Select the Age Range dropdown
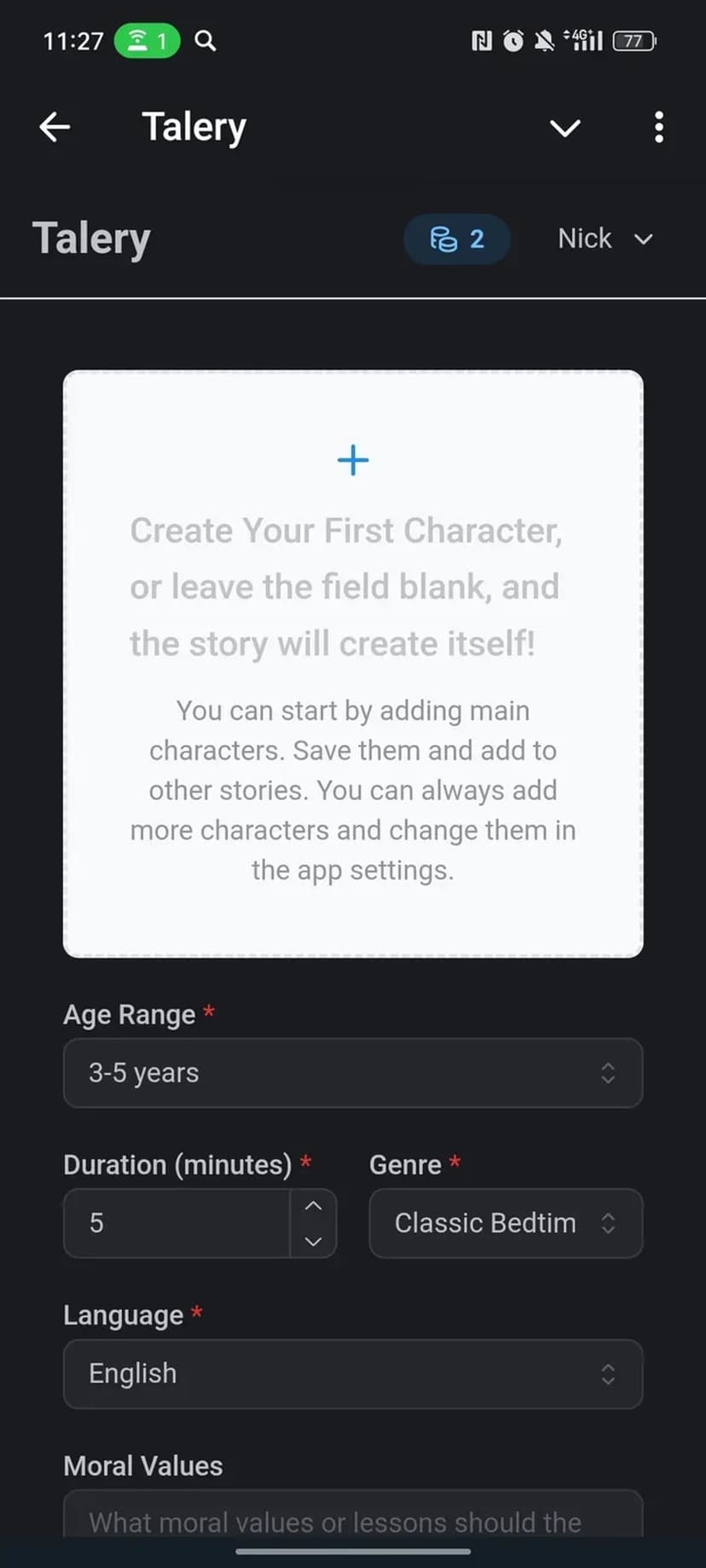Viewport: 706px width, 1568px height. pos(353,1073)
